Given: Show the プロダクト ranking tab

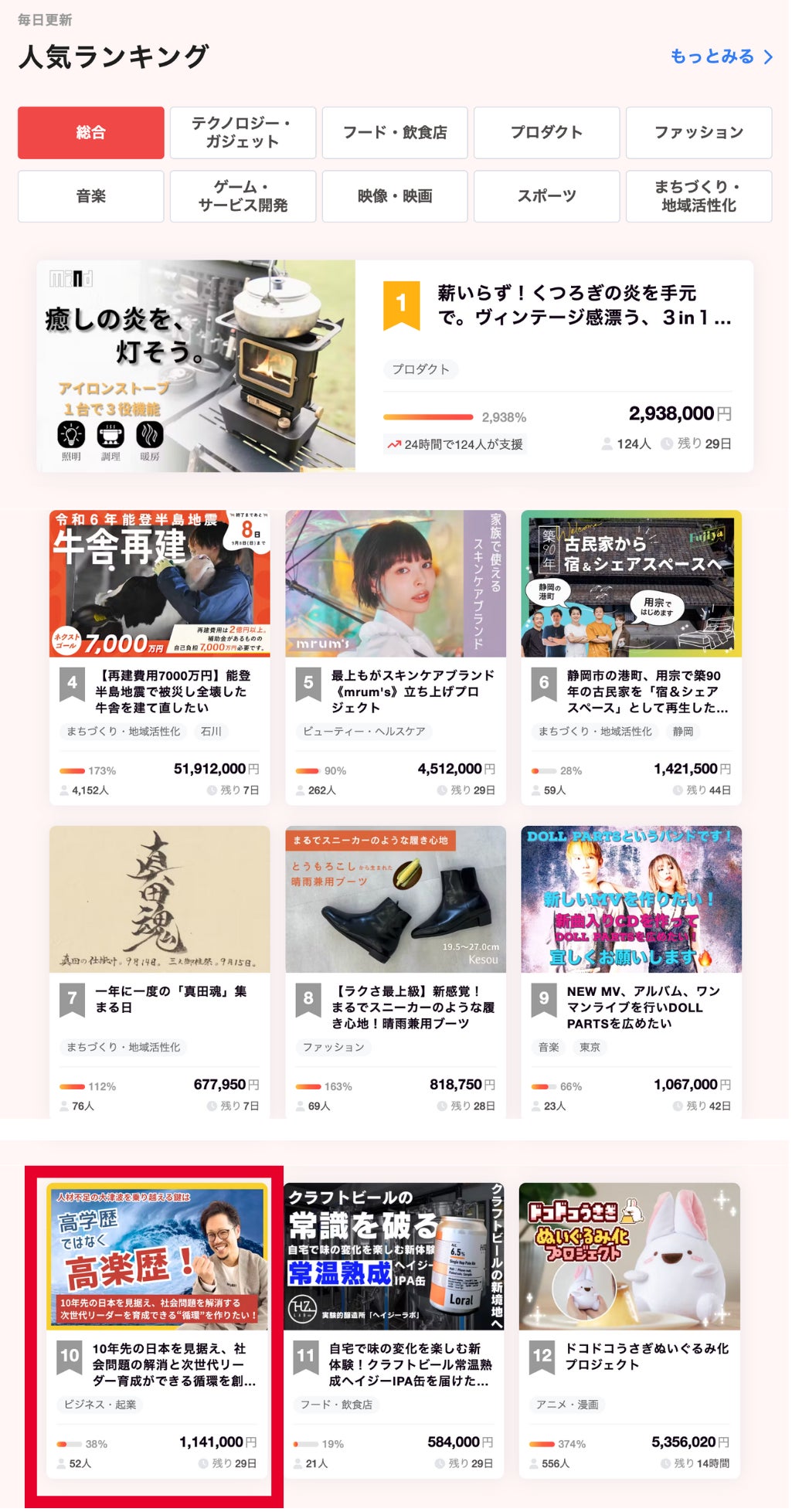Looking at the screenshot, I should [x=546, y=133].
